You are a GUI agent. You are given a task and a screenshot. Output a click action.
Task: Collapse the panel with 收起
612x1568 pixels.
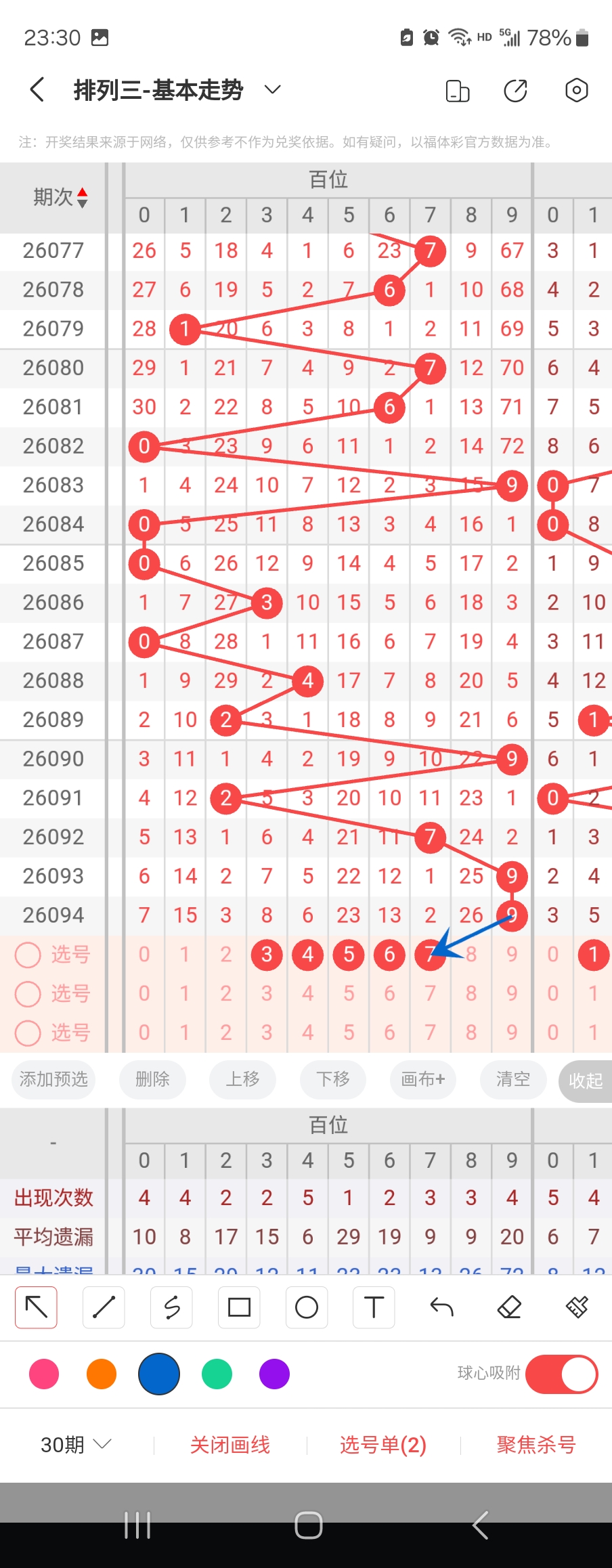pyautogui.click(x=586, y=1081)
